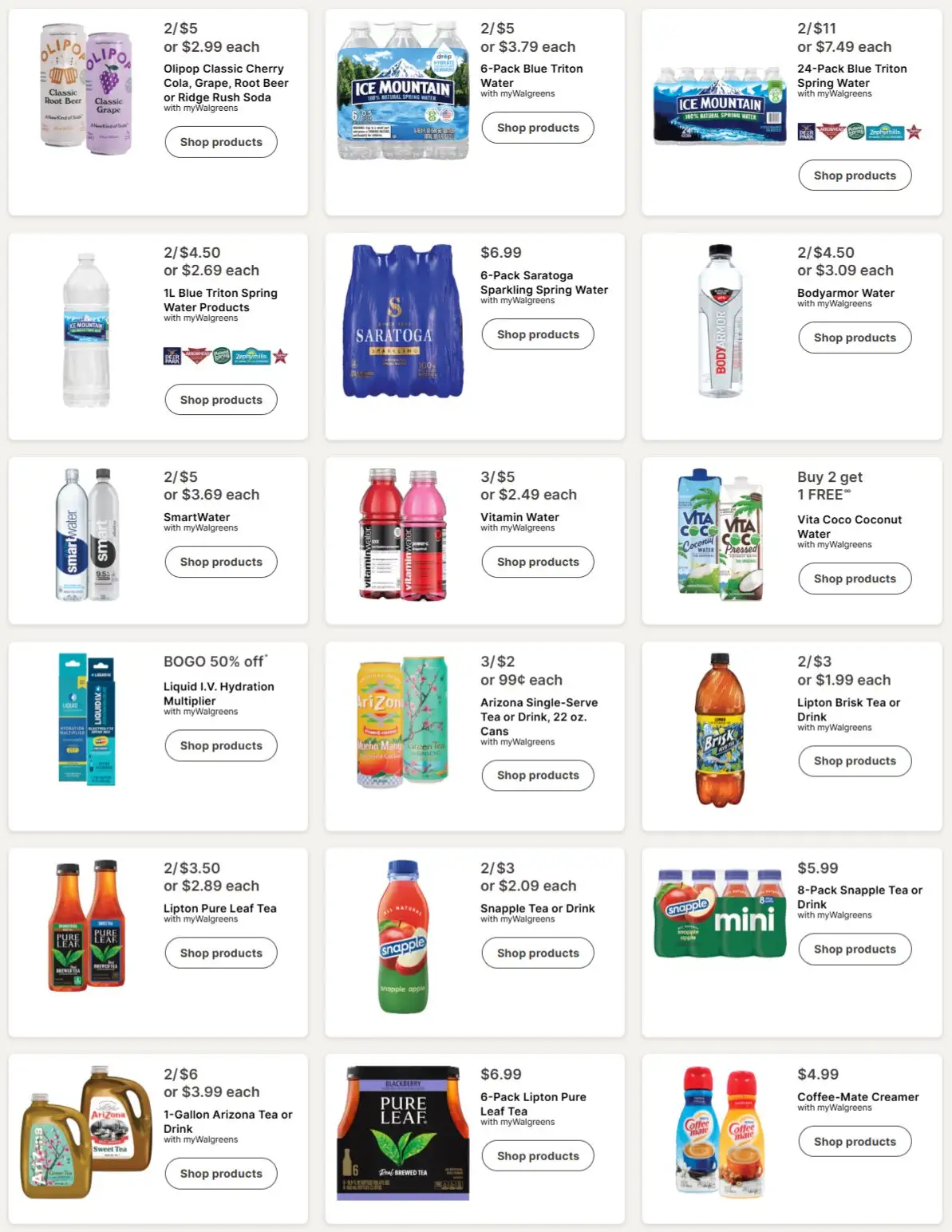Image resolution: width=952 pixels, height=1232 pixels.
Task: Shop products for Olipop soda deal
Action: pyautogui.click(x=221, y=142)
